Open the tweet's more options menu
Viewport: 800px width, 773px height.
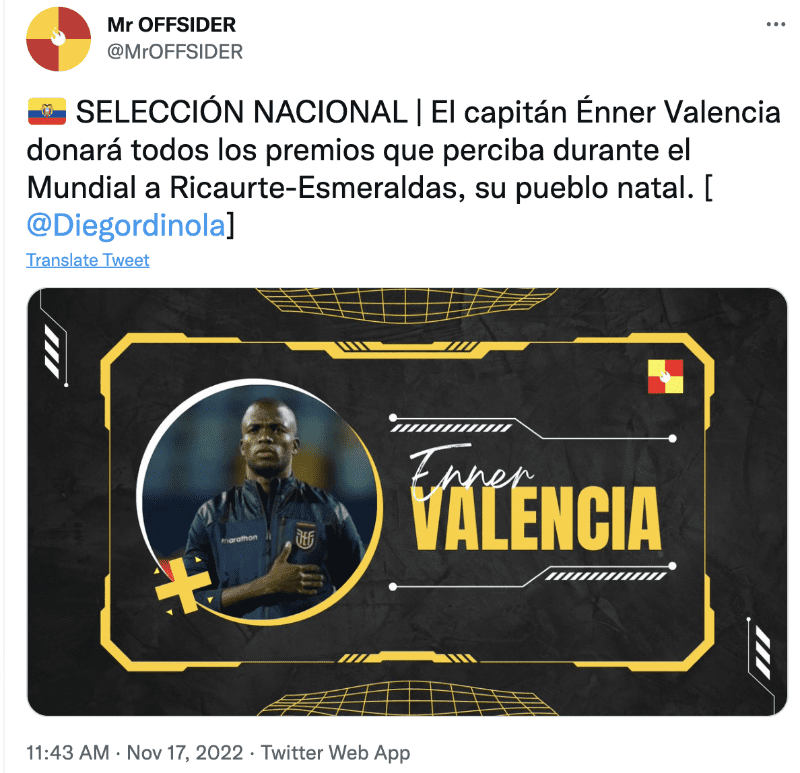coord(774,24)
